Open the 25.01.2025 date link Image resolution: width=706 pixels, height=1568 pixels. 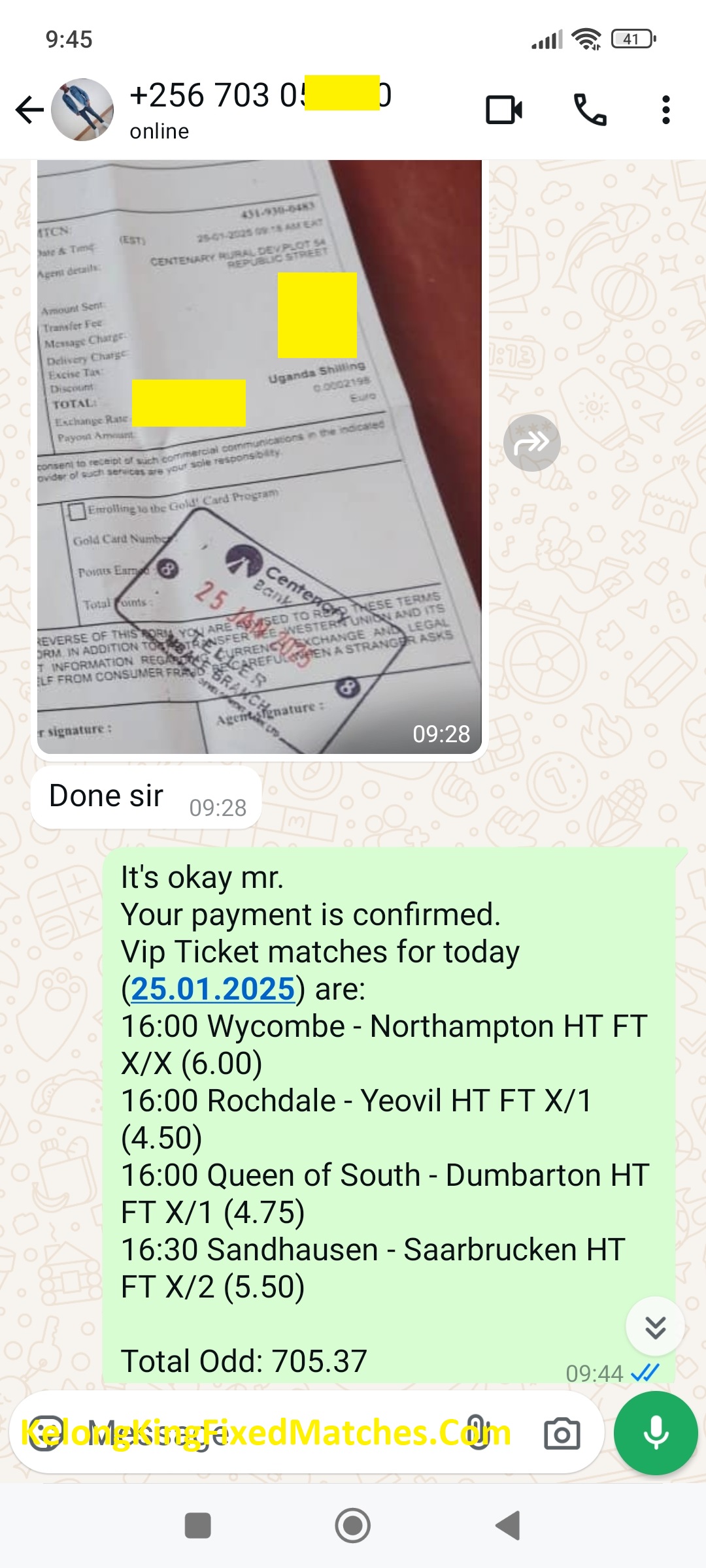[213, 989]
